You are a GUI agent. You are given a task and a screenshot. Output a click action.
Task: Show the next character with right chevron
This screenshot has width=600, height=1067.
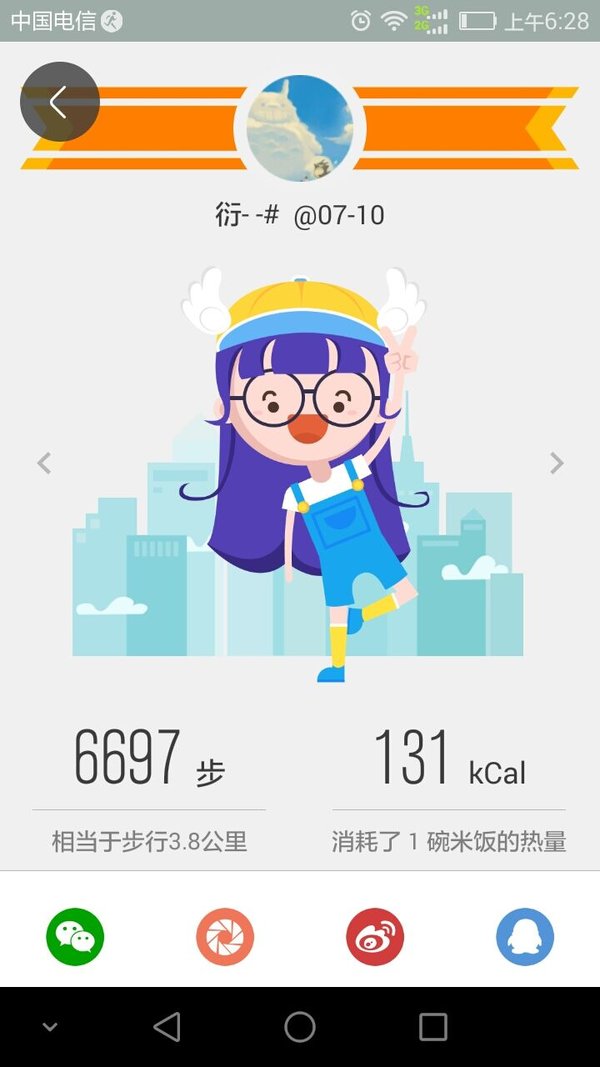coord(556,463)
